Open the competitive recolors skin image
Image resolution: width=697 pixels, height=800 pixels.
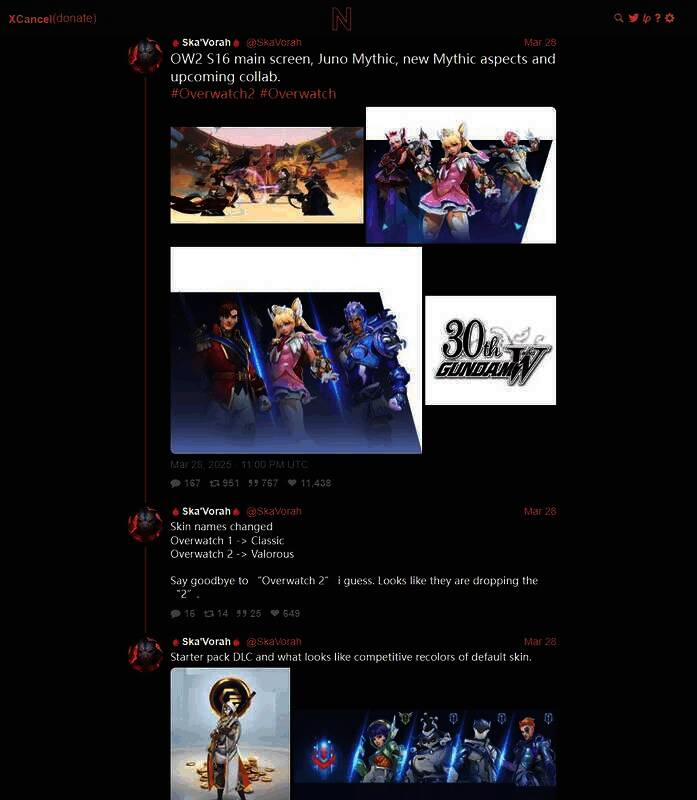(425, 748)
